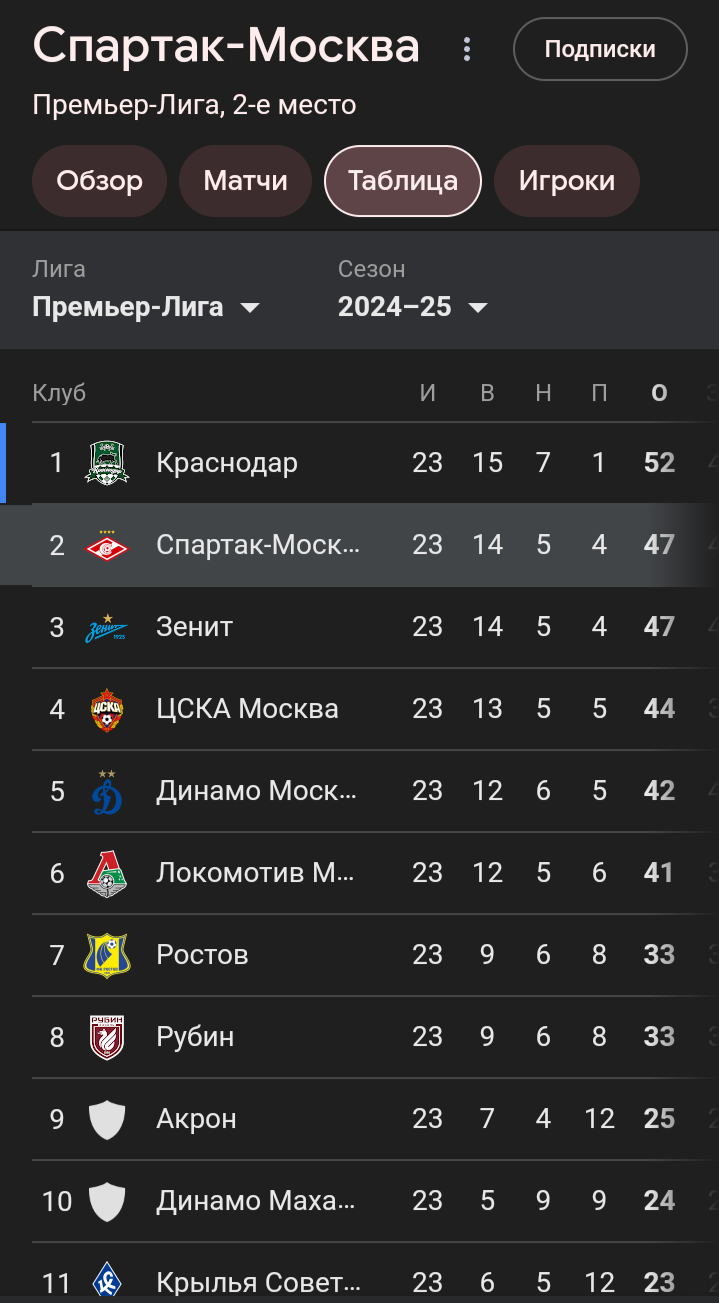This screenshot has height=1303, width=719.
Task: Switch to the Обзор tab
Action: (x=99, y=181)
